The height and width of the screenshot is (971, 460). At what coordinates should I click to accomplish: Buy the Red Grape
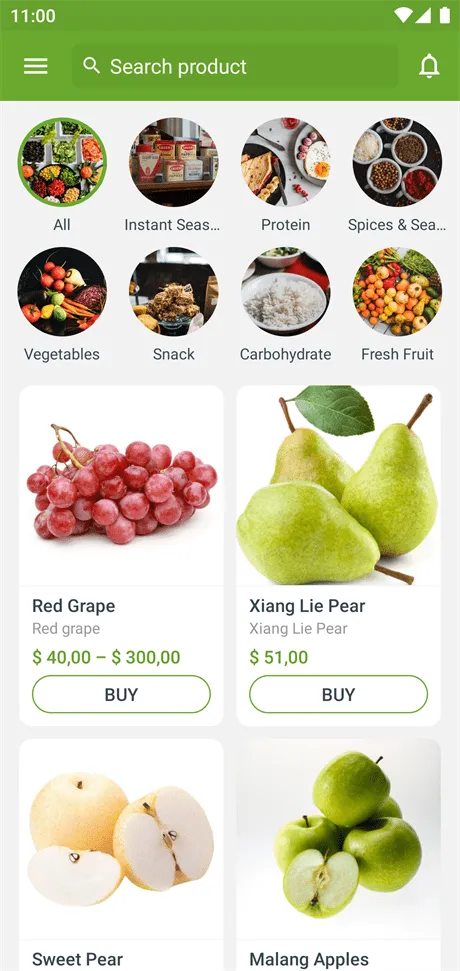point(121,694)
